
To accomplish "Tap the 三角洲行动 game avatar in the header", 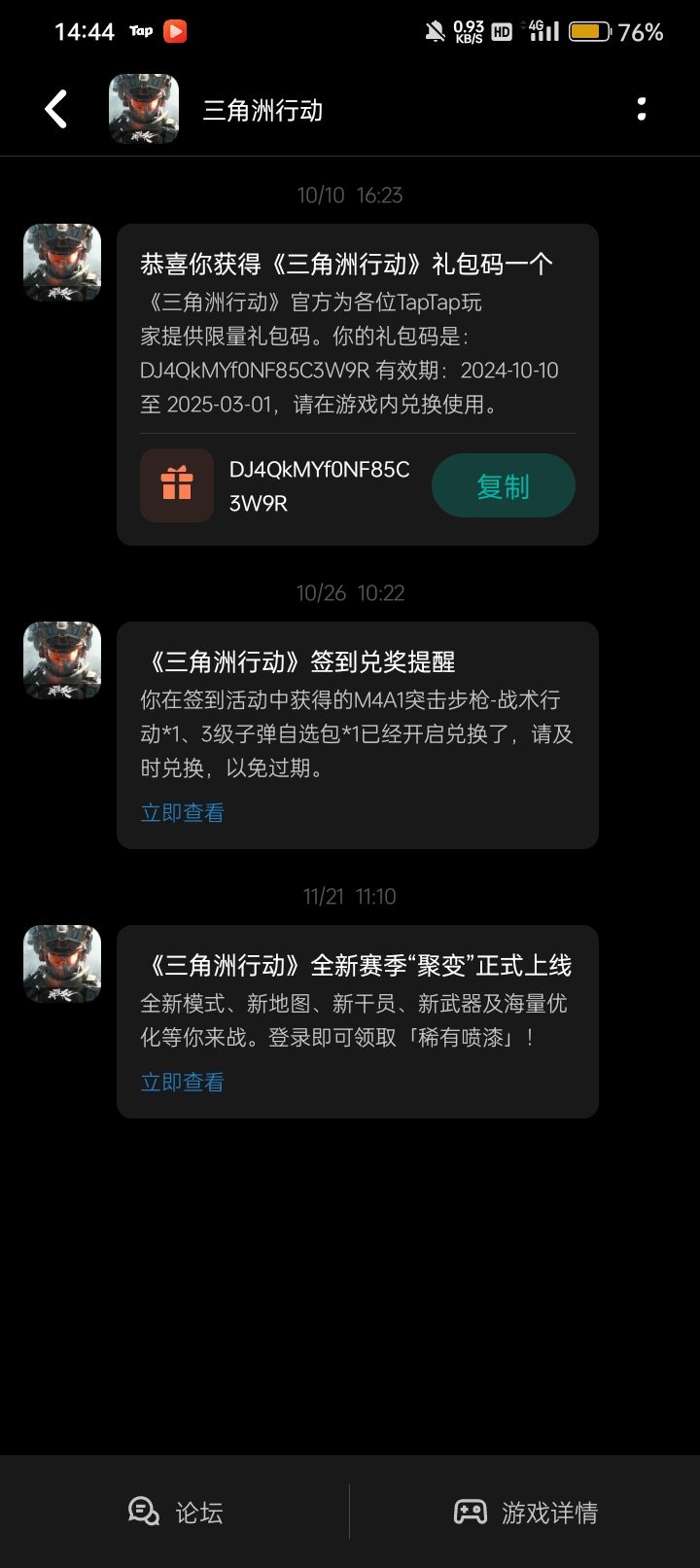I will point(144,110).
